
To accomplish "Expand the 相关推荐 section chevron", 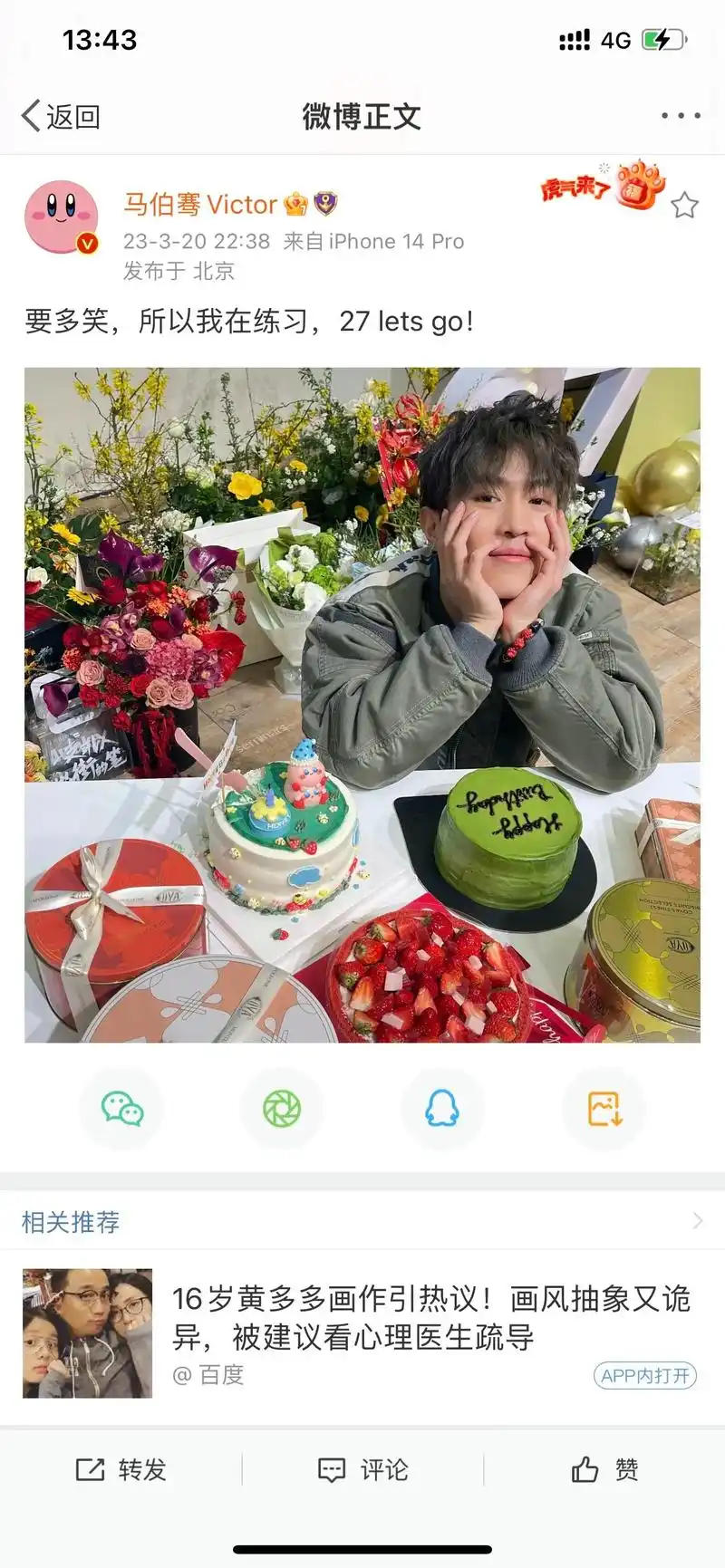I will pos(697,1221).
